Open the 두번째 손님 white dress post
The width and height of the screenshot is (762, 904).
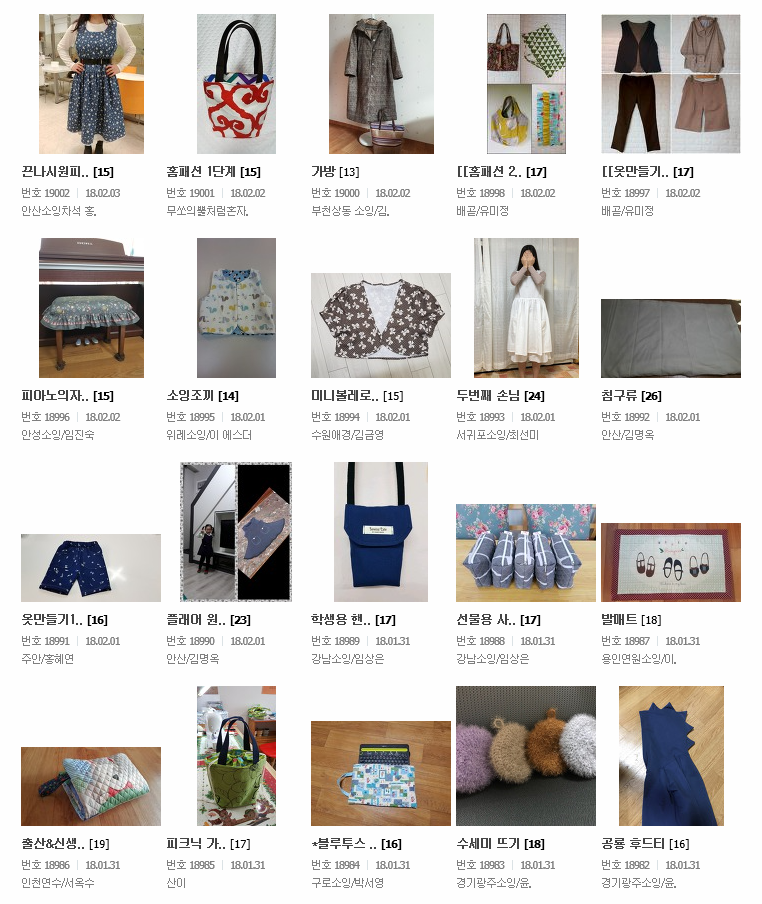click(x=526, y=307)
